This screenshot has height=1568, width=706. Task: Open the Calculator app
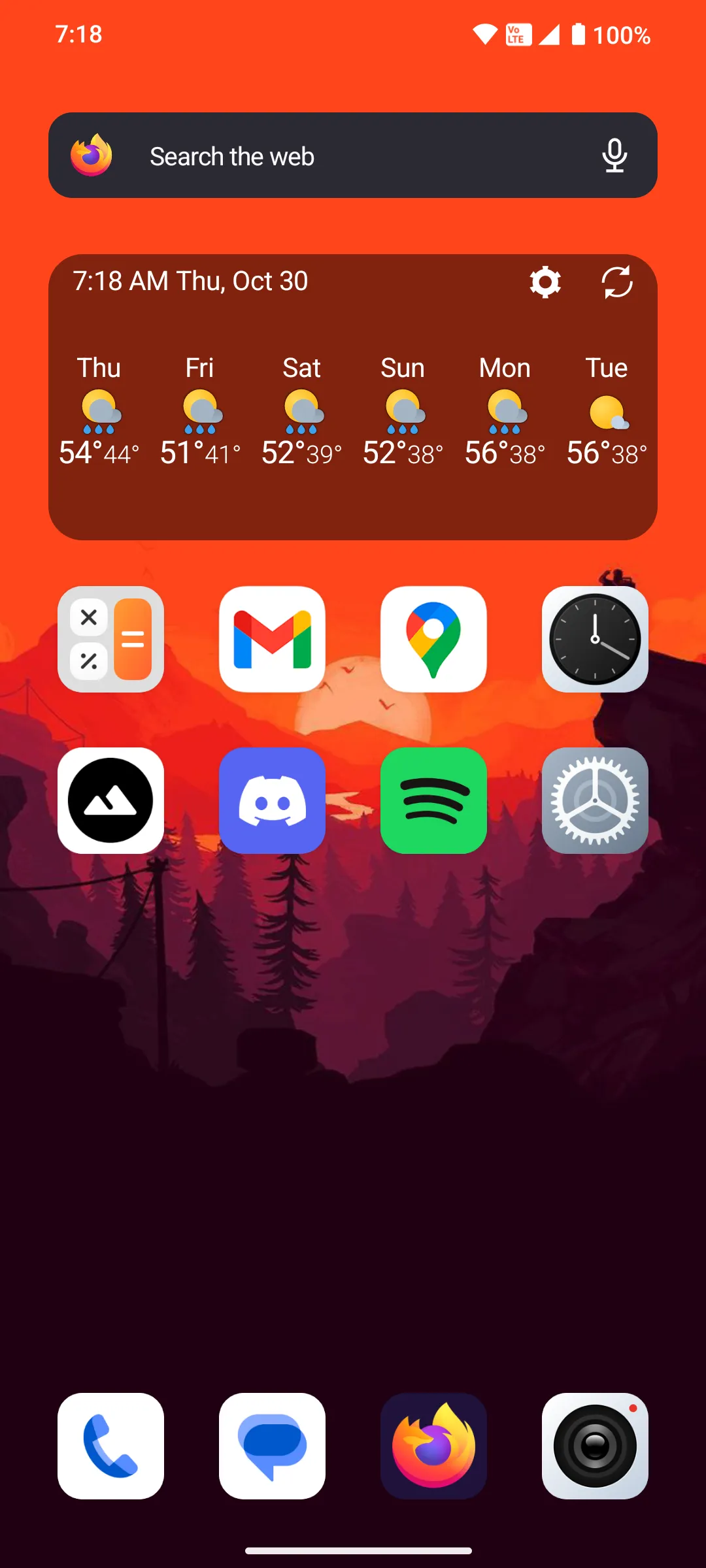(x=110, y=639)
